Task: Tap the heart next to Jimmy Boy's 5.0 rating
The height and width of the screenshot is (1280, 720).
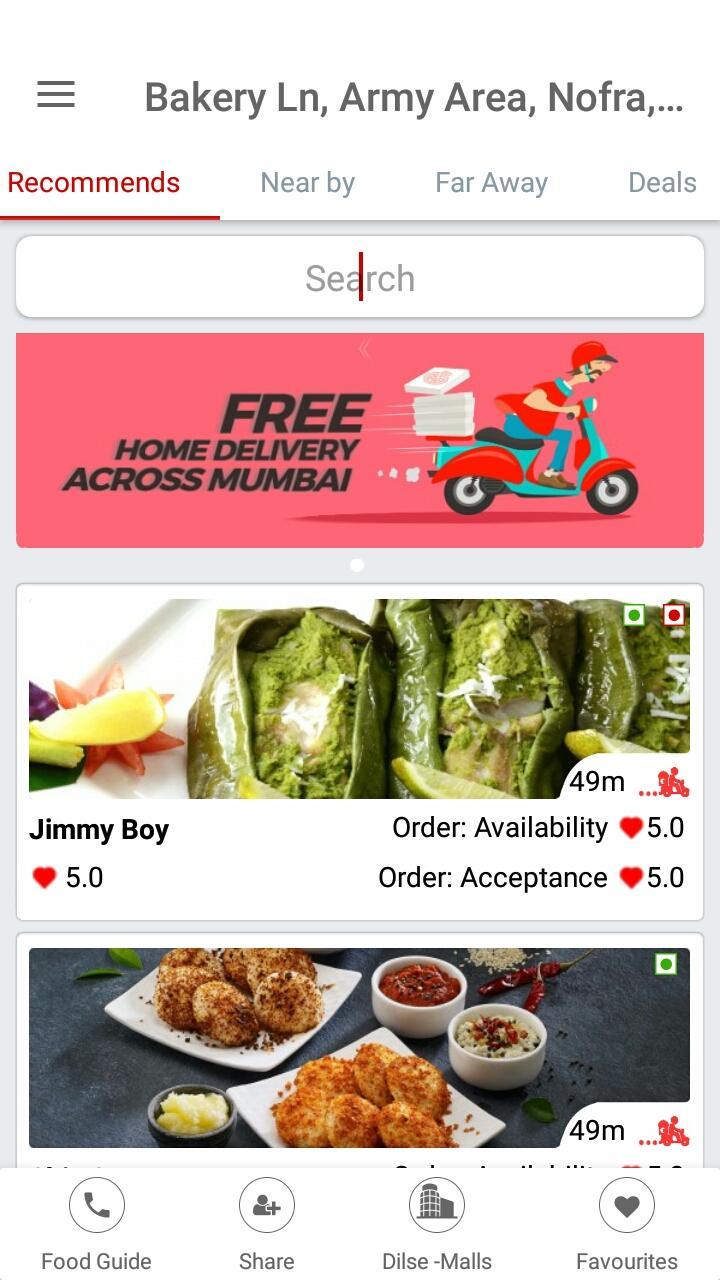Action: (44, 877)
